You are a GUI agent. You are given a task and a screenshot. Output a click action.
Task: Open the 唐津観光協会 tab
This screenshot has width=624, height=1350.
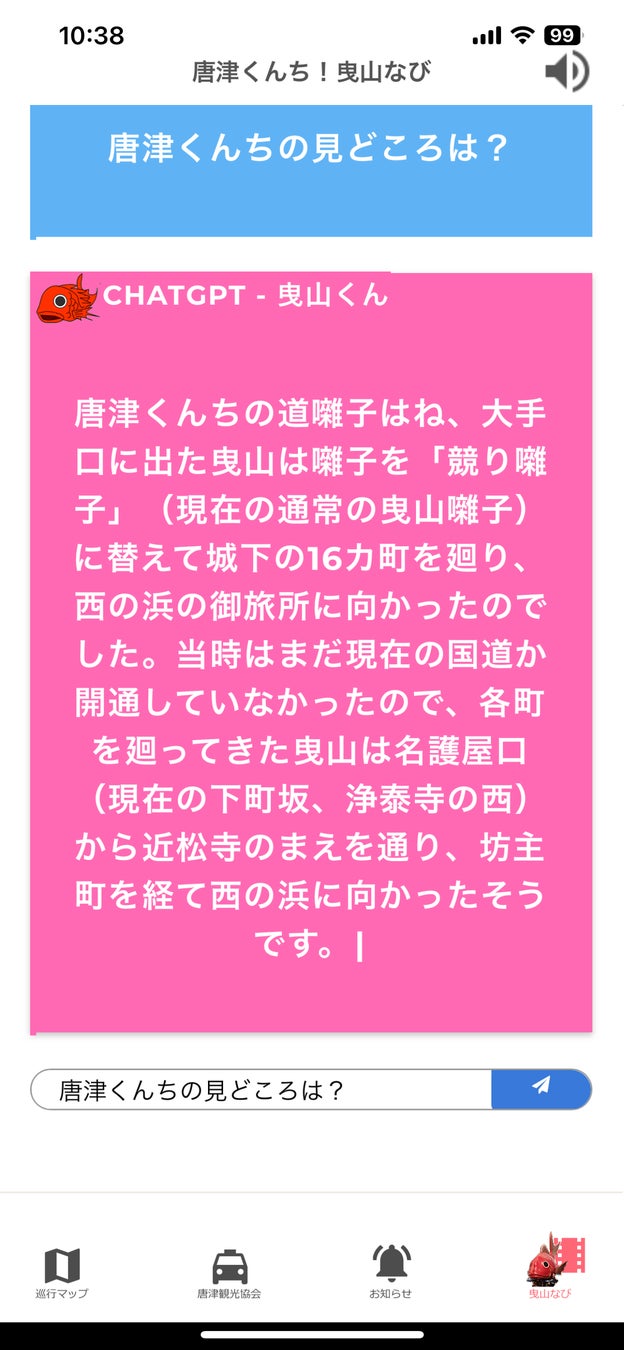[x=229, y=1272]
